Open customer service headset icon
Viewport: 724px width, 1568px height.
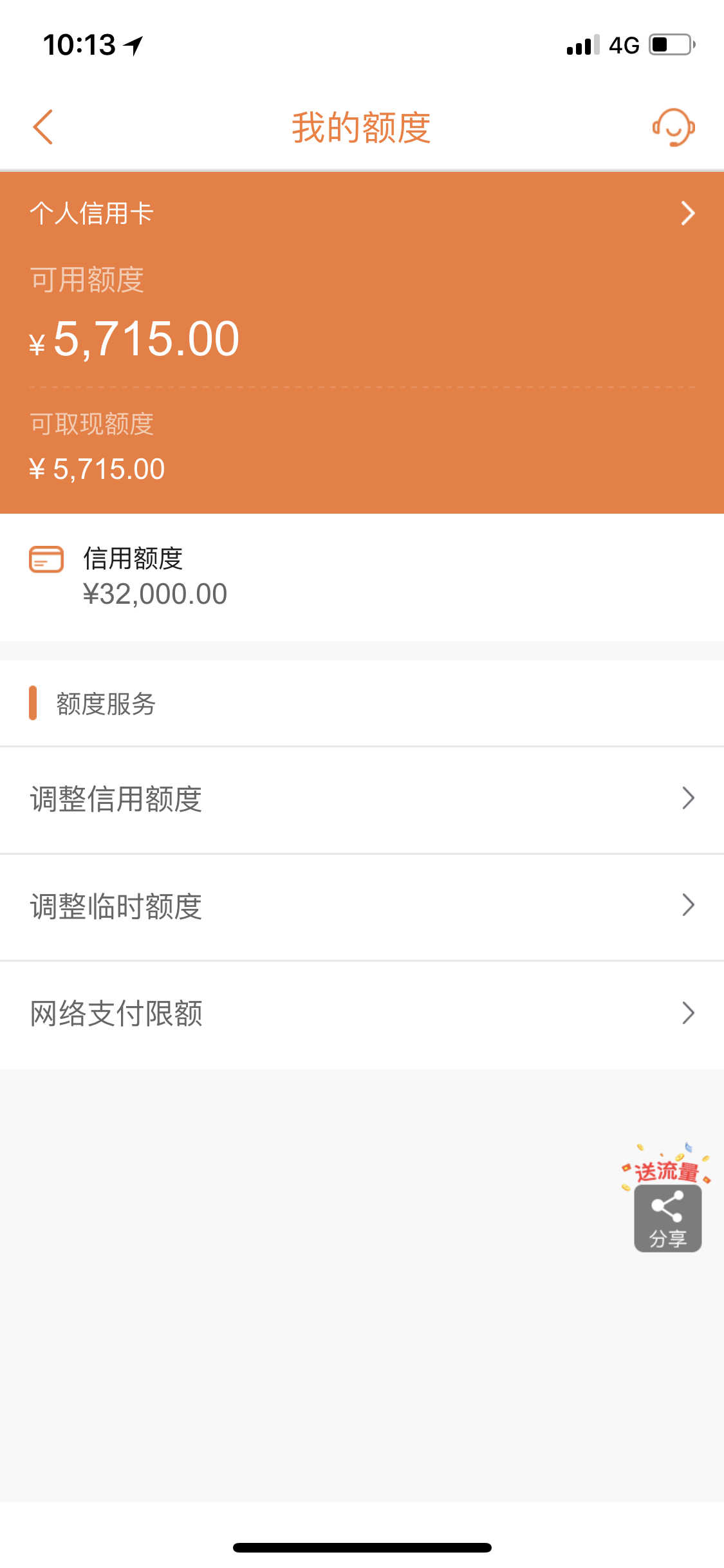coord(673,127)
